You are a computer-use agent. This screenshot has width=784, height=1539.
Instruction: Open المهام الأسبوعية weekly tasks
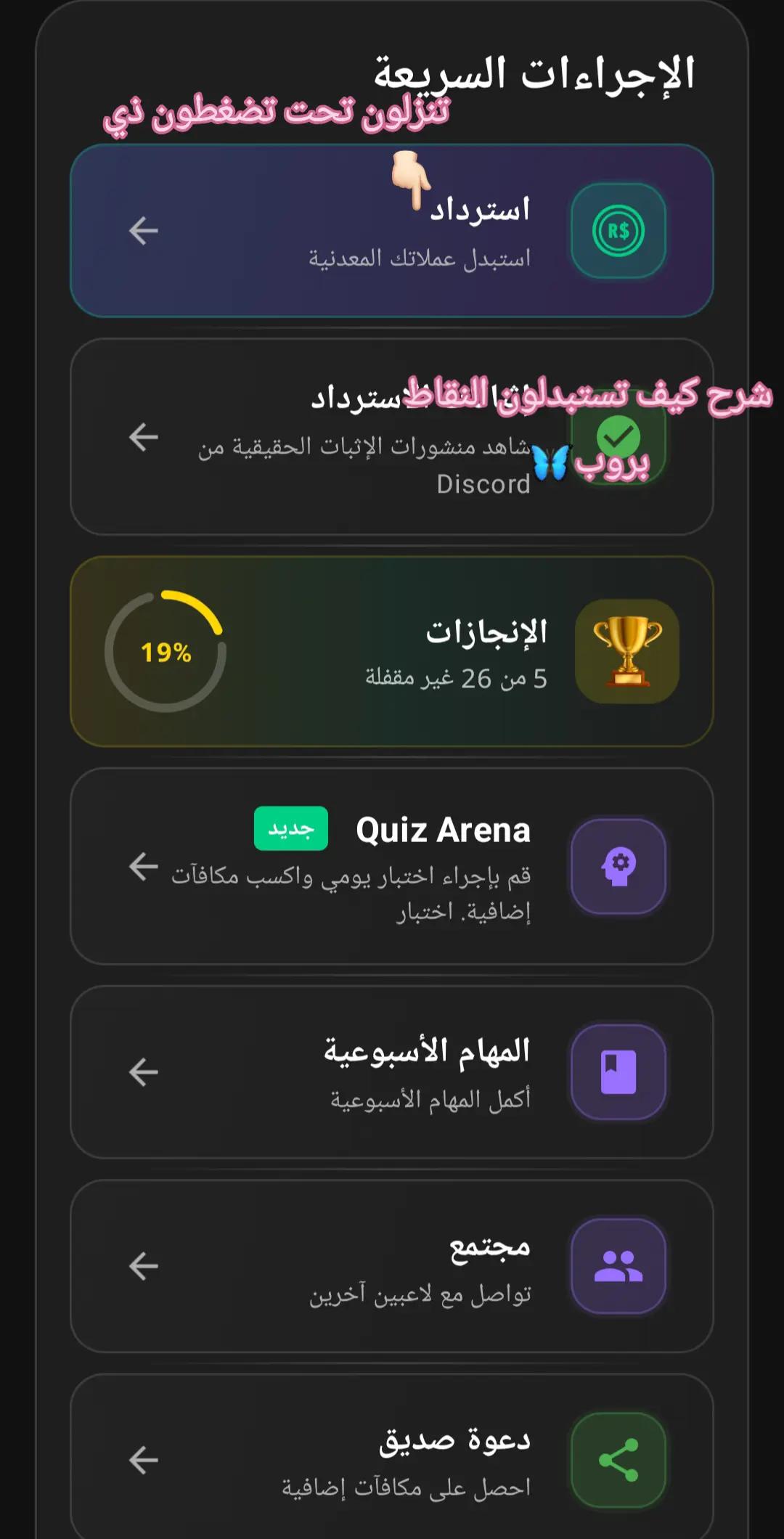click(392, 1071)
